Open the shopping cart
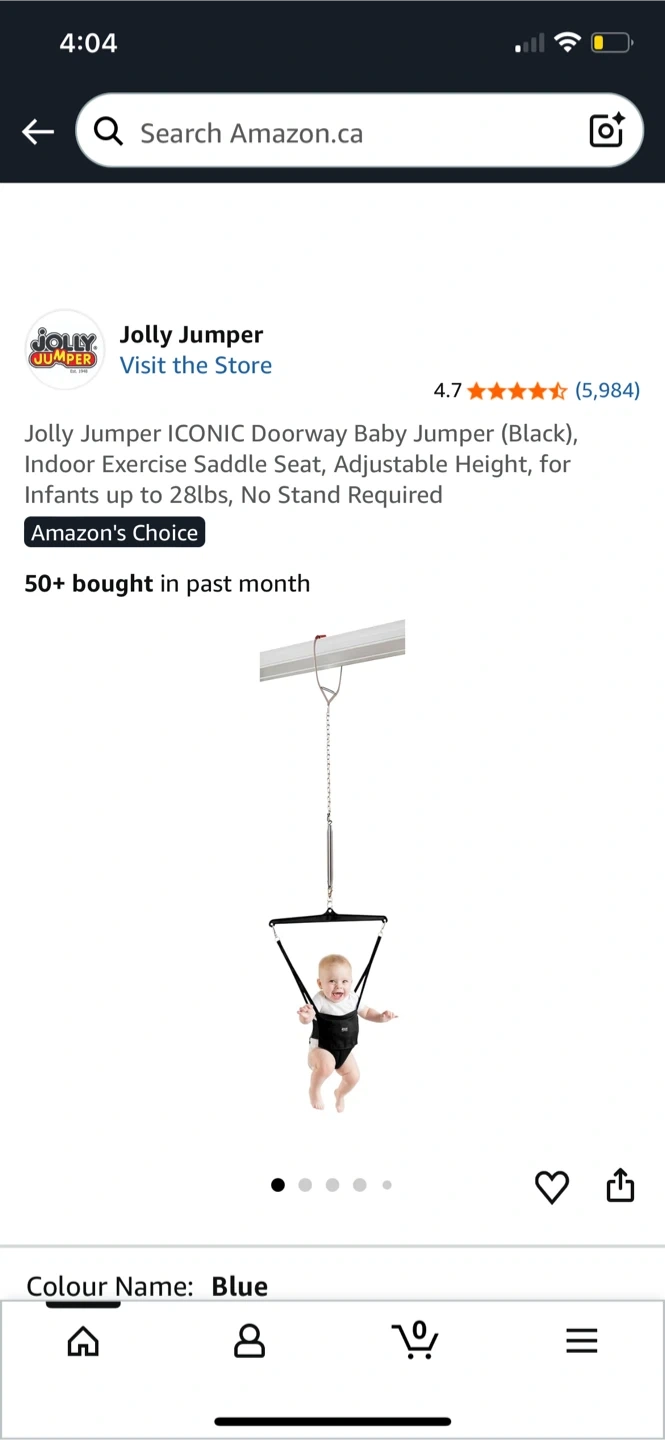This screenshot has height=1440, width=665. click(414, 1340)
